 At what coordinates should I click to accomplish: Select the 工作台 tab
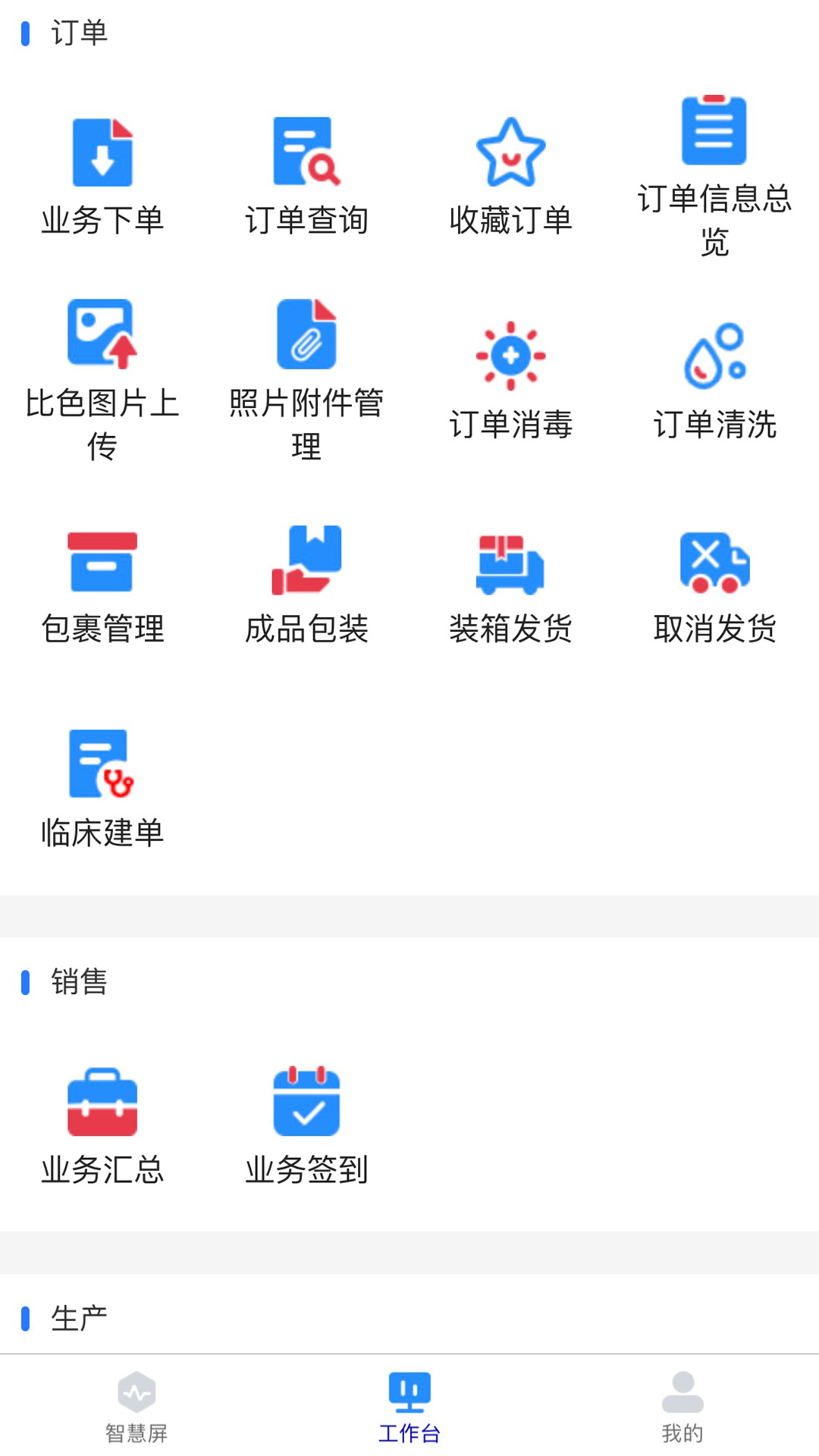(409, 1406)
